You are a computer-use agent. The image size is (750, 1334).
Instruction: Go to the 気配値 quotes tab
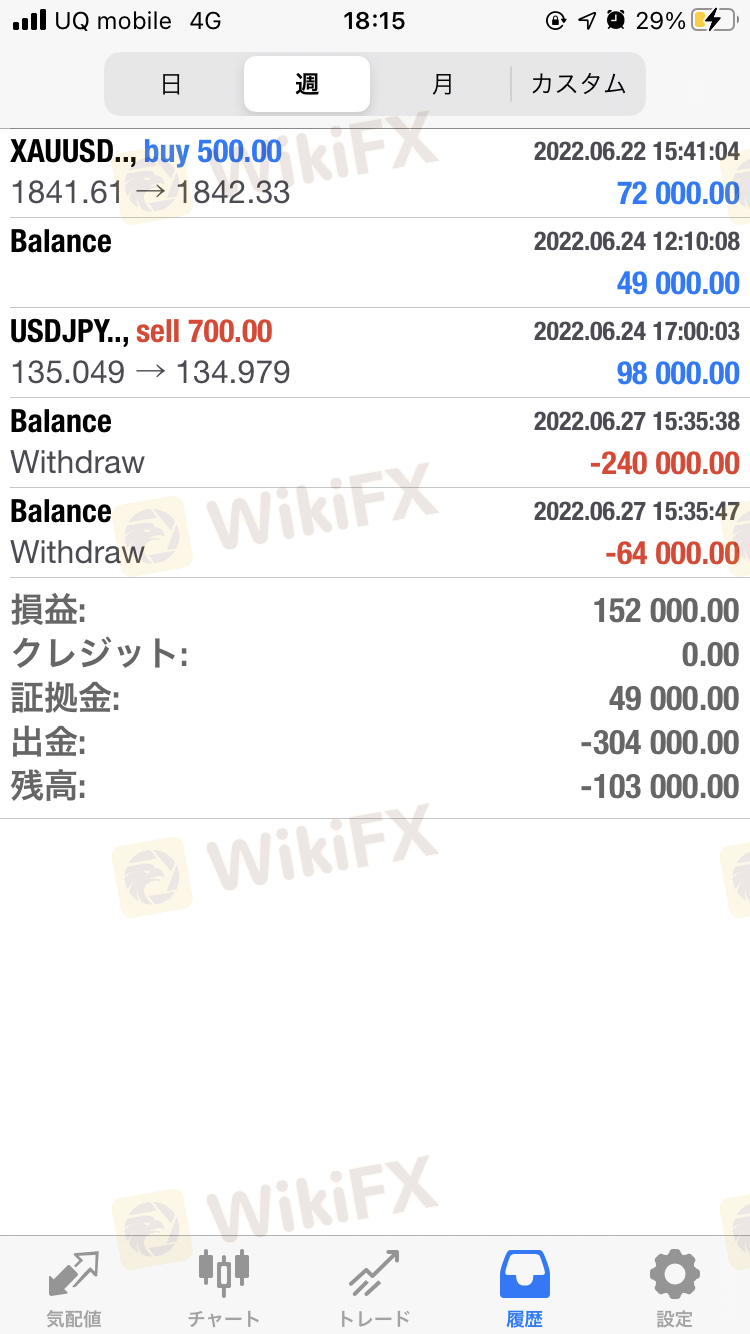[x=75, y=1286]
